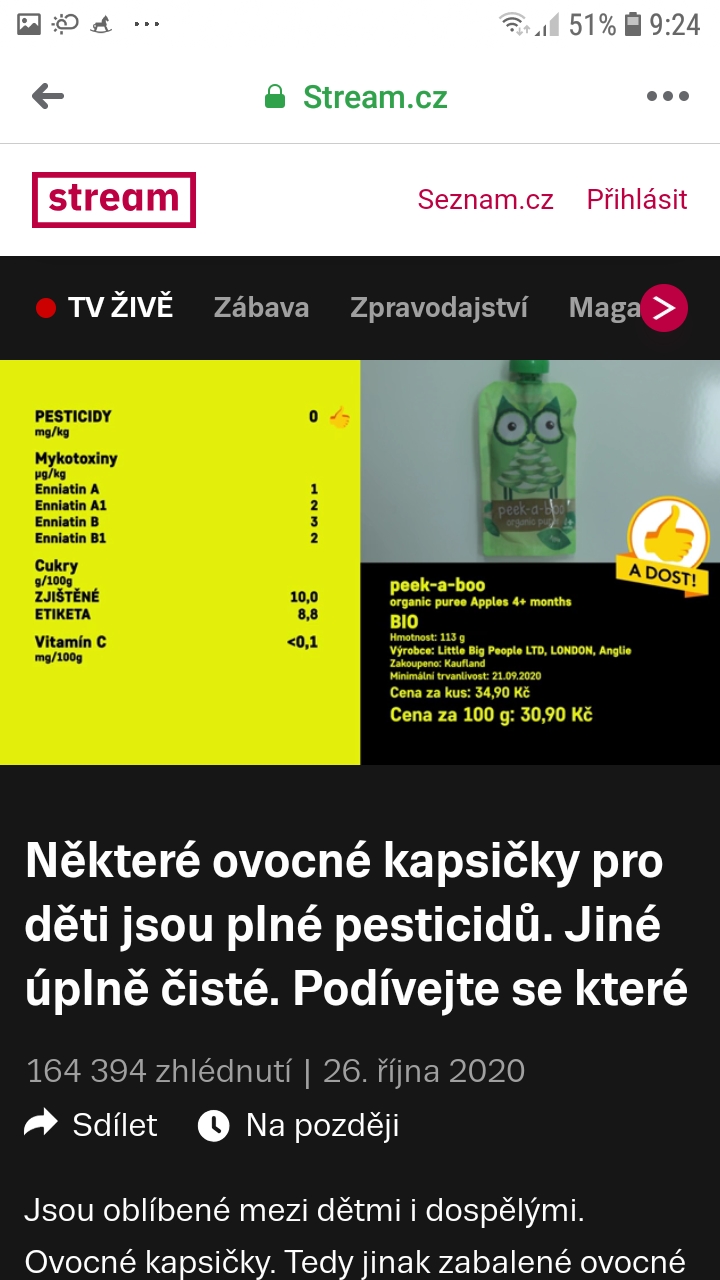
Task: Switch to the TV ŽIVĚ tab
Action: 105,308
